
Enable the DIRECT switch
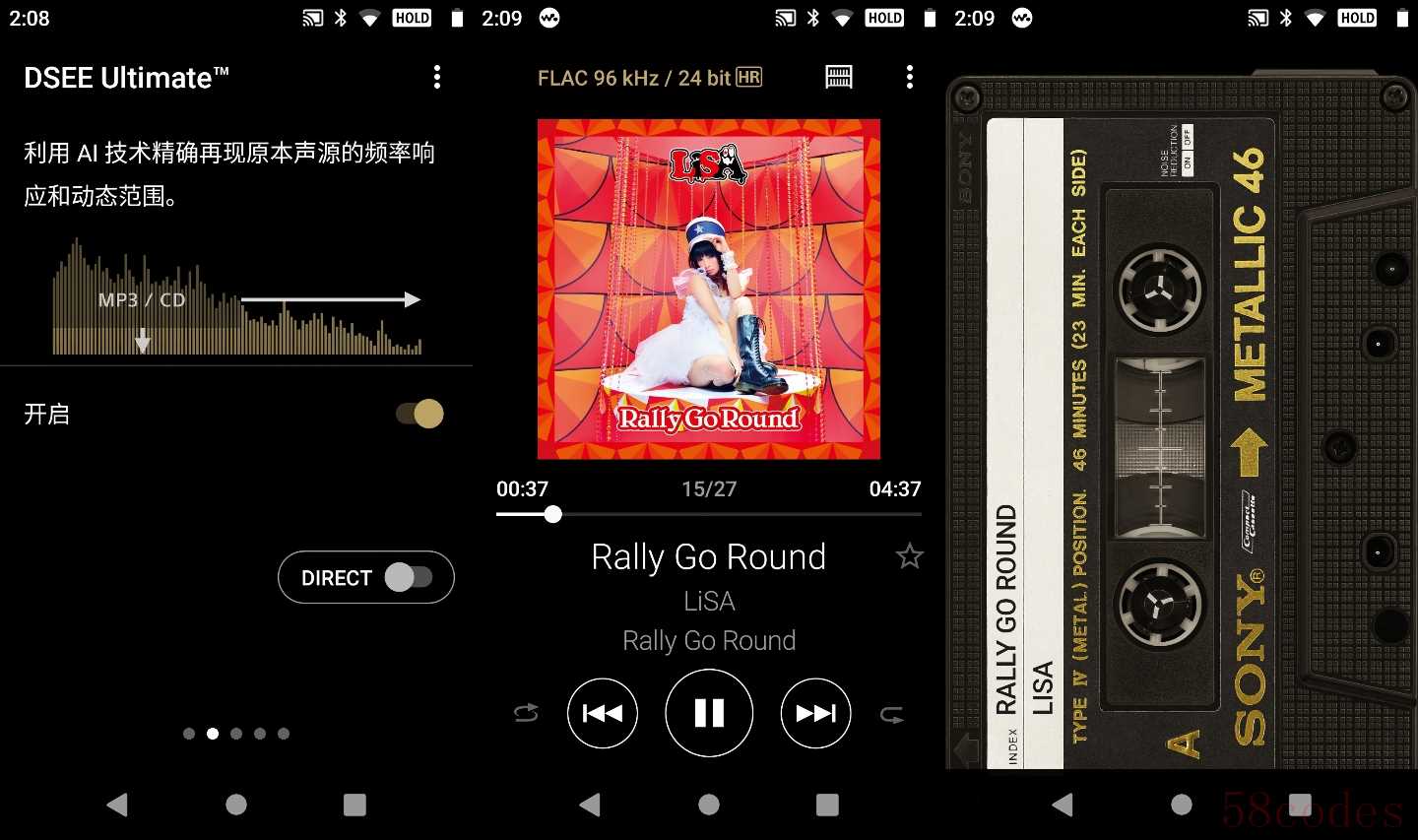tap(408, 577)
